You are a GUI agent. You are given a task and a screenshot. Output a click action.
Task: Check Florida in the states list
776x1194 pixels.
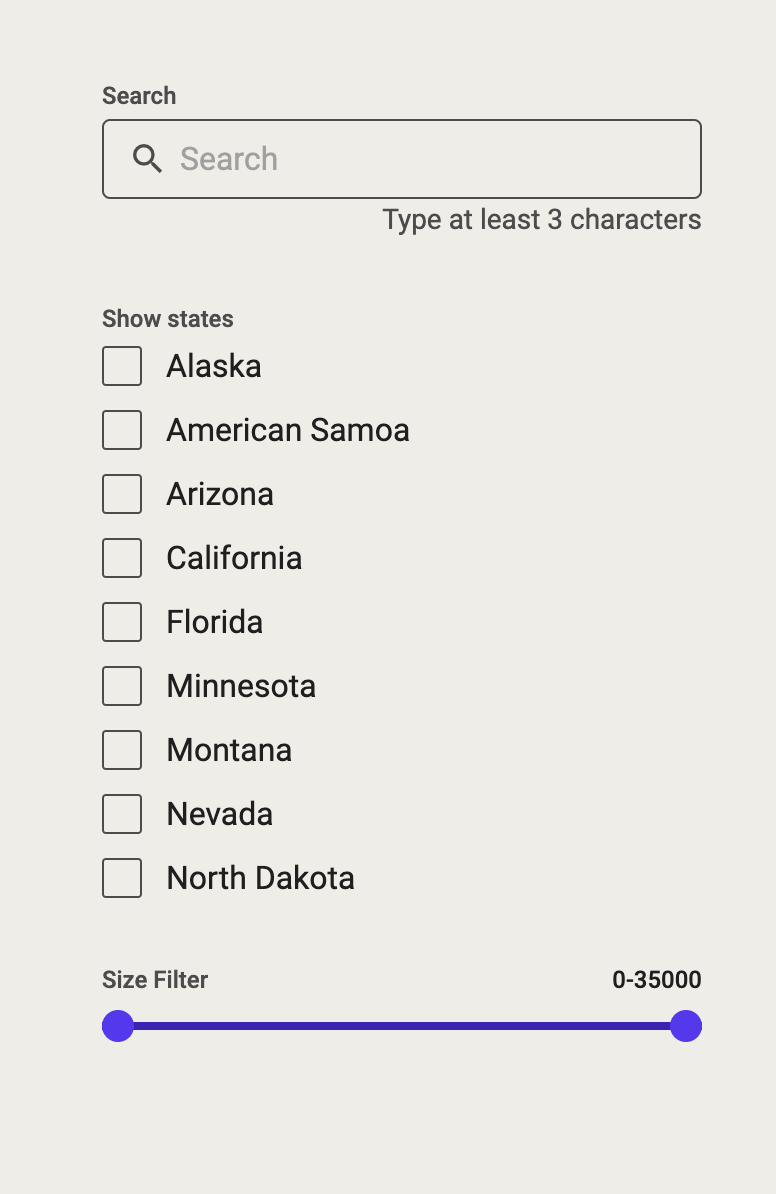pyautogui.click(x=122, y=622)
